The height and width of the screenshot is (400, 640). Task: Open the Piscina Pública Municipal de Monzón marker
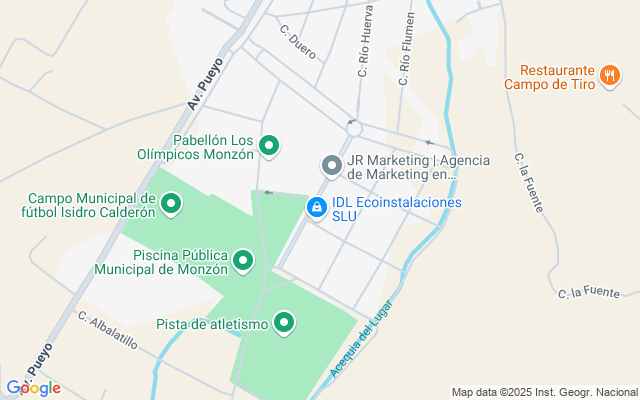(243, 260)
